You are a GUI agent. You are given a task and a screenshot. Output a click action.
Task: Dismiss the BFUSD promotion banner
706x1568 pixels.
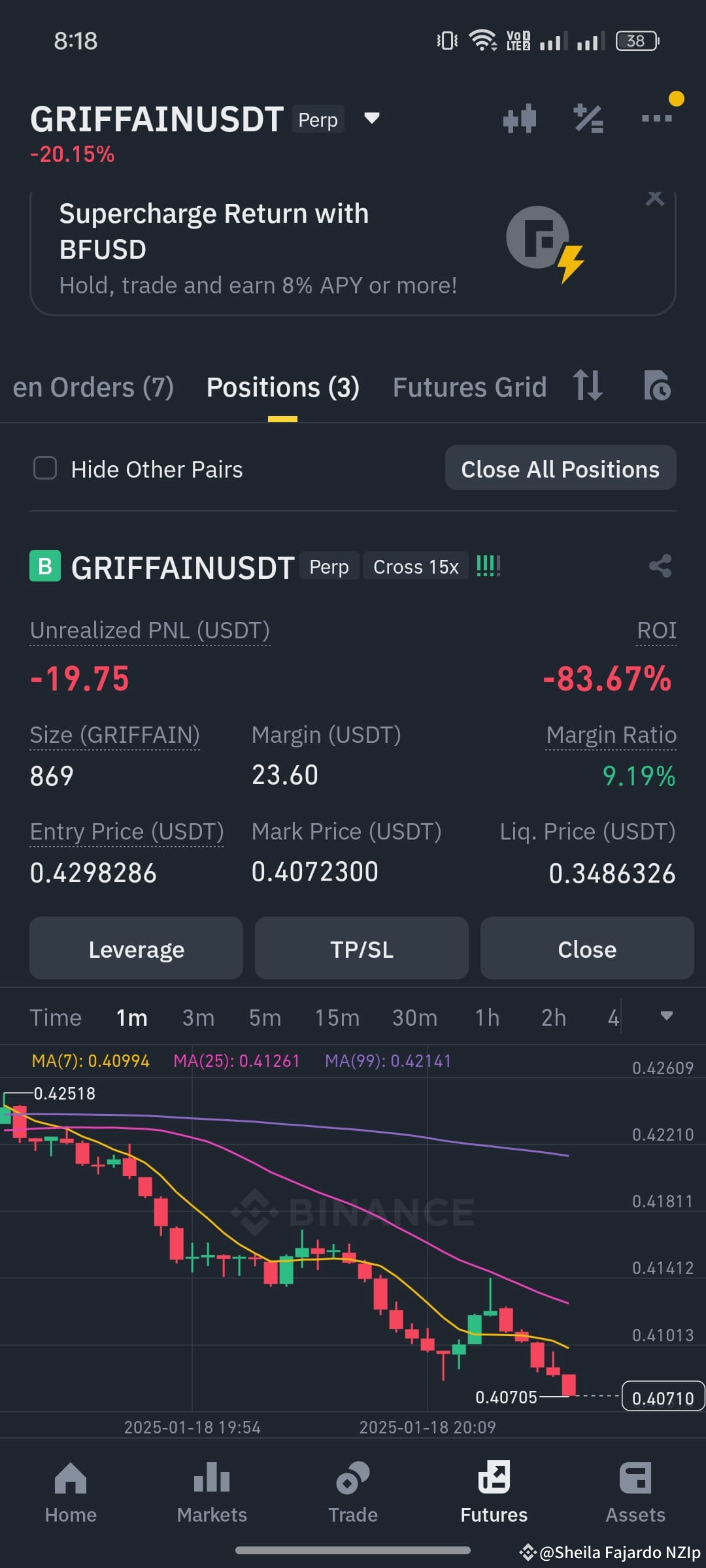[655, 198]
